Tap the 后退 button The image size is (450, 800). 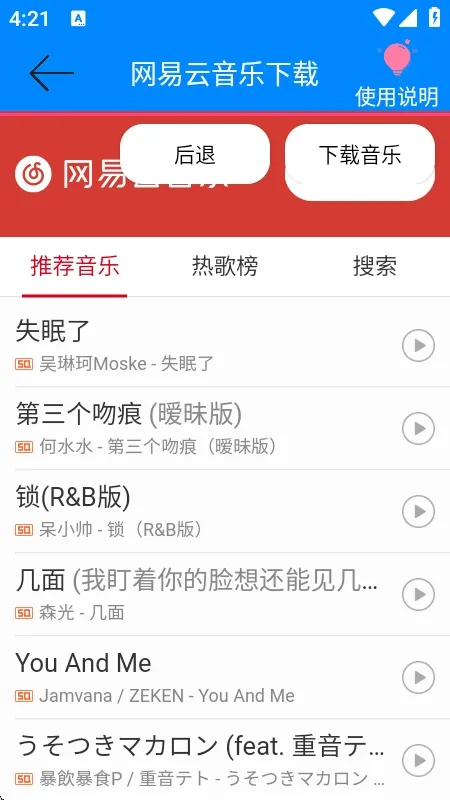[195, 155]
